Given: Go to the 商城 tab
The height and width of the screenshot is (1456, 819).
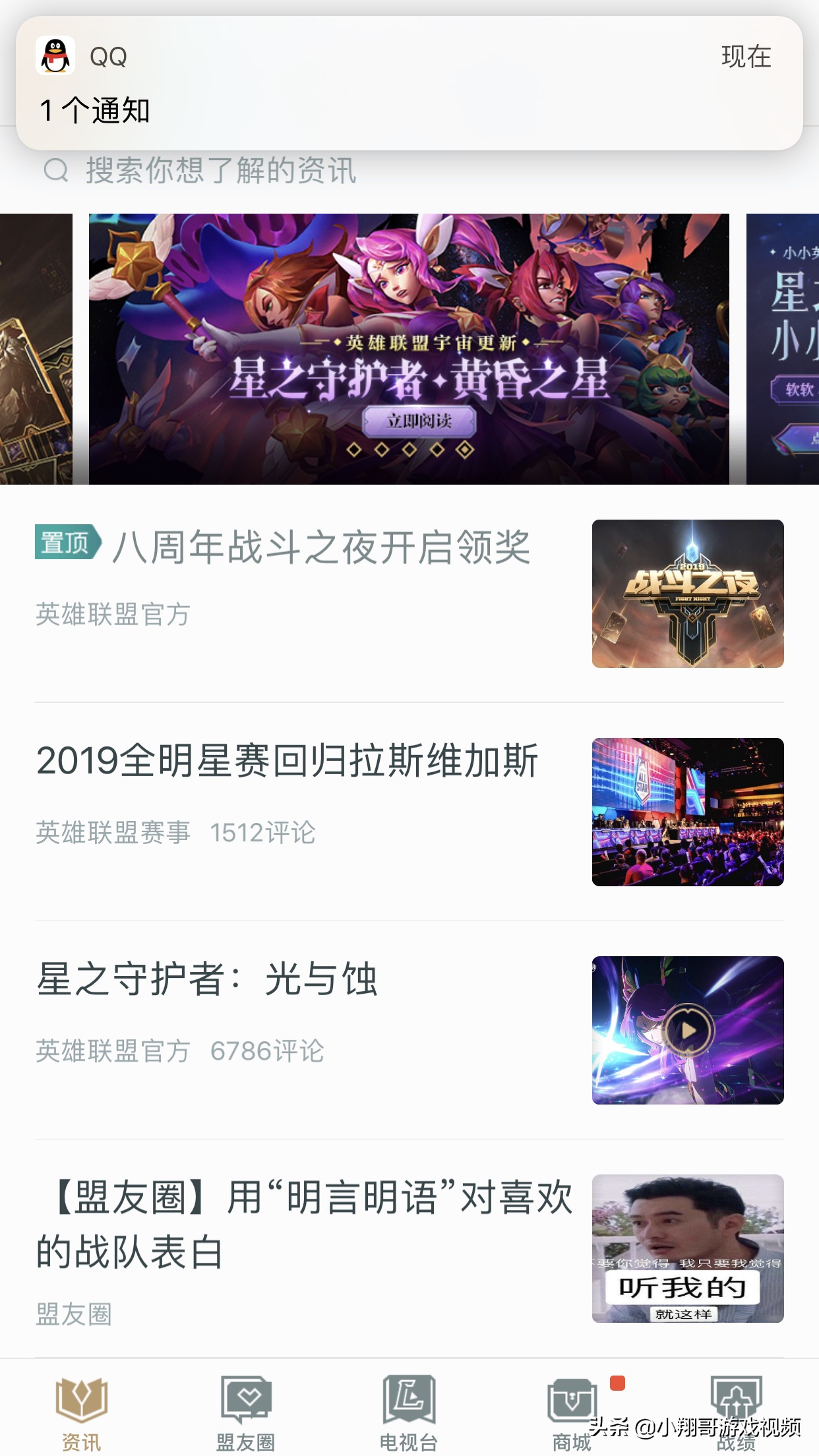Looking at the screenshot, I should (x=572, y=1412).
